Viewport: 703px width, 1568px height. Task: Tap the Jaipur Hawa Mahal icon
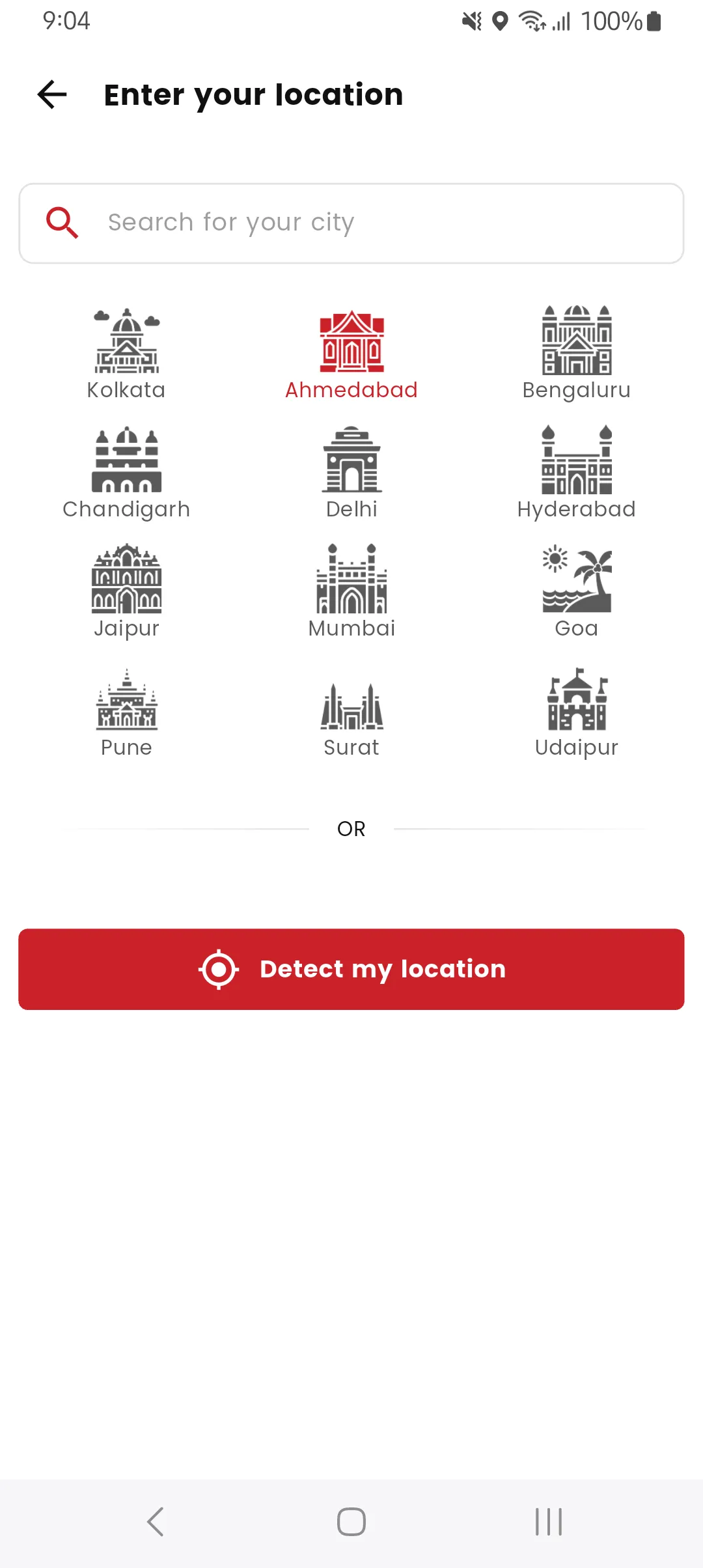[126, 580]
